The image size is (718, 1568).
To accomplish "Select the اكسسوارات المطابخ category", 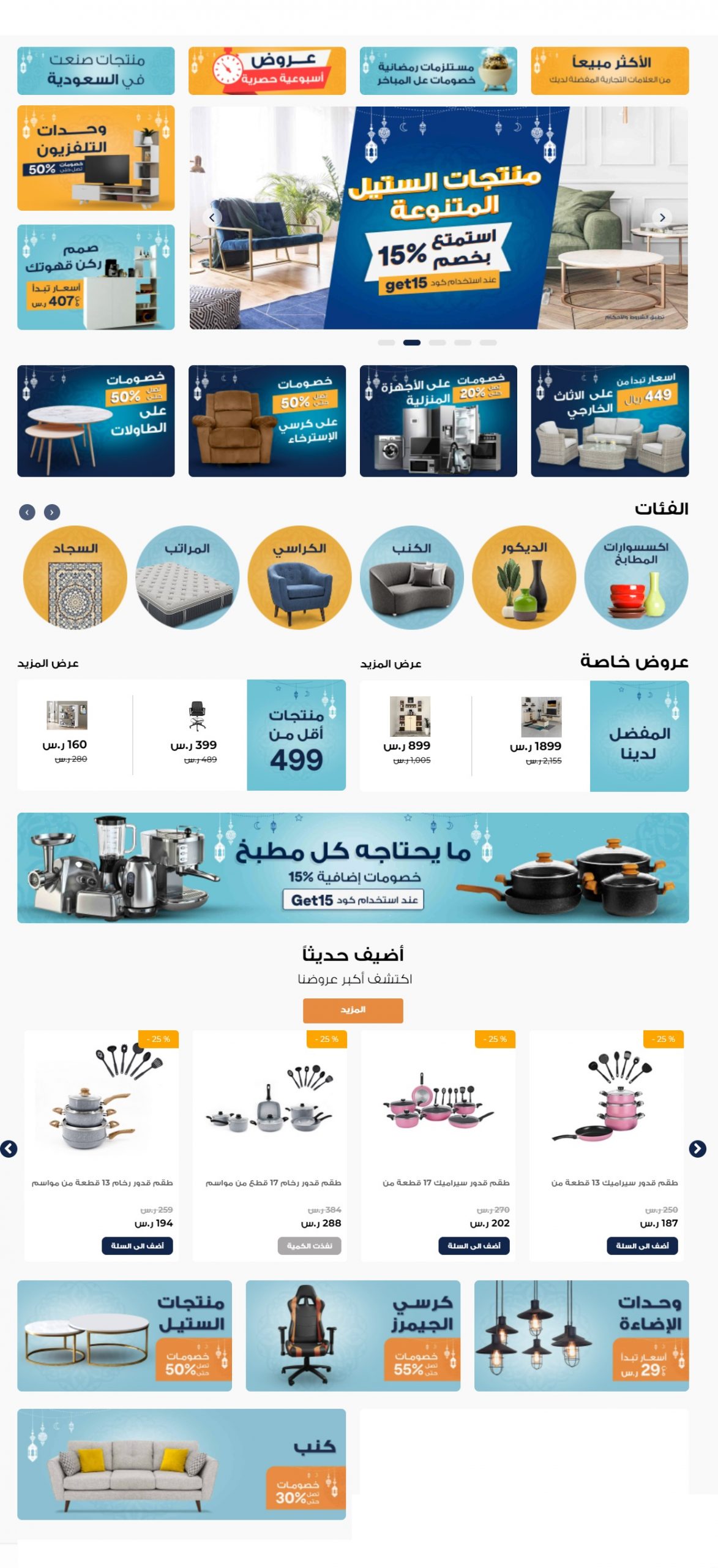I will (636, 578).
